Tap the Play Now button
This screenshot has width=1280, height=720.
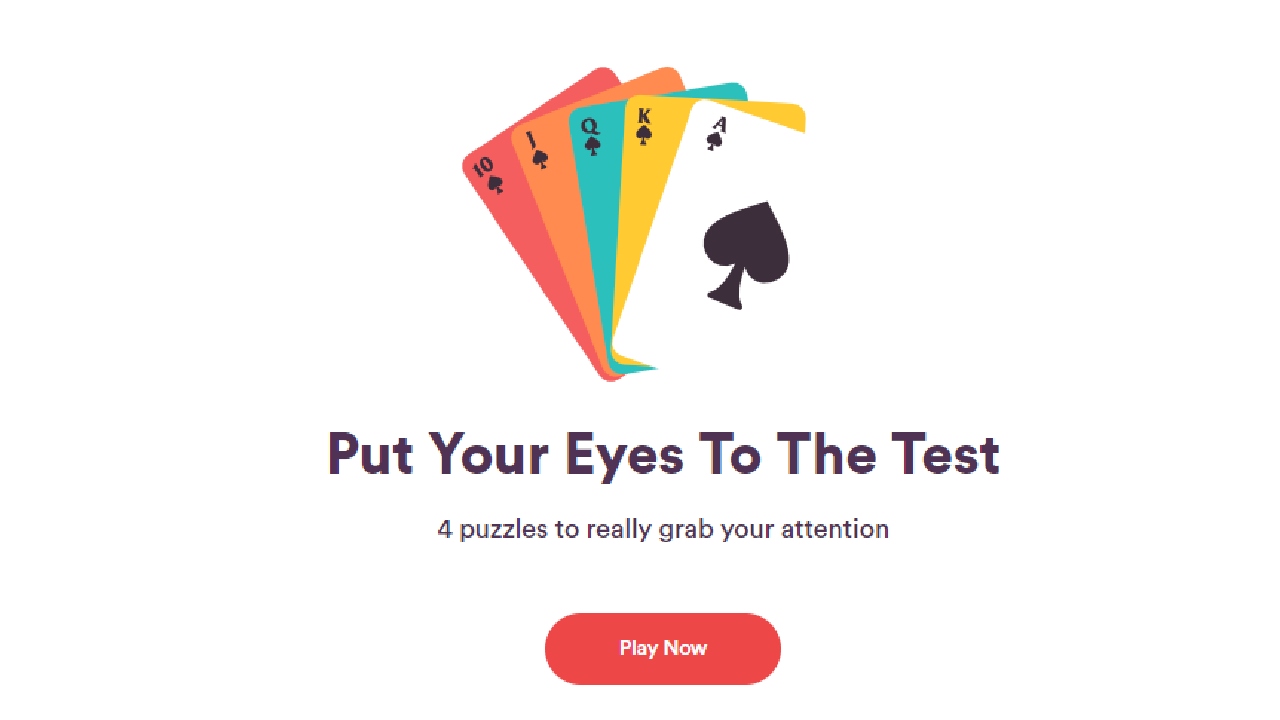tap(662, 648)
